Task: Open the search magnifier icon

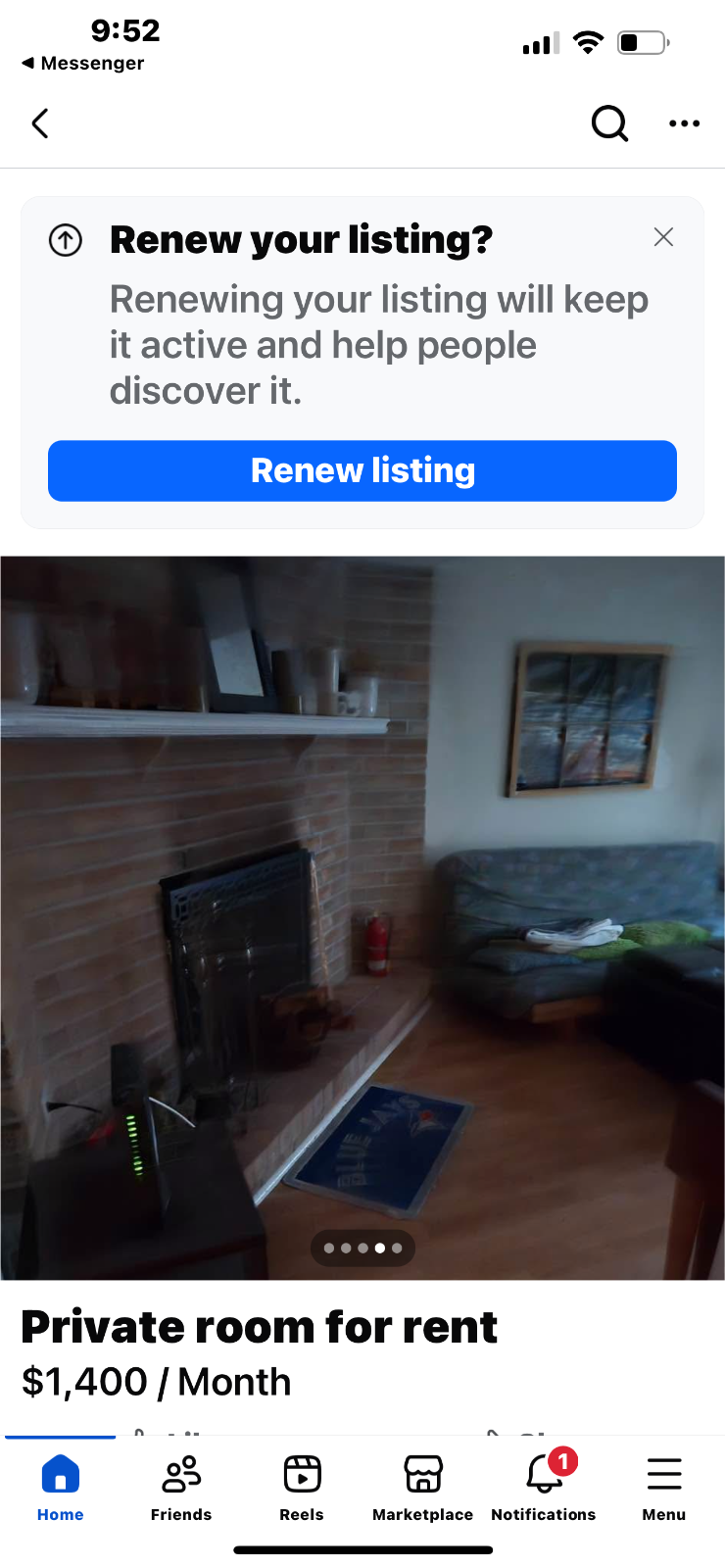Action: (609, 123)
